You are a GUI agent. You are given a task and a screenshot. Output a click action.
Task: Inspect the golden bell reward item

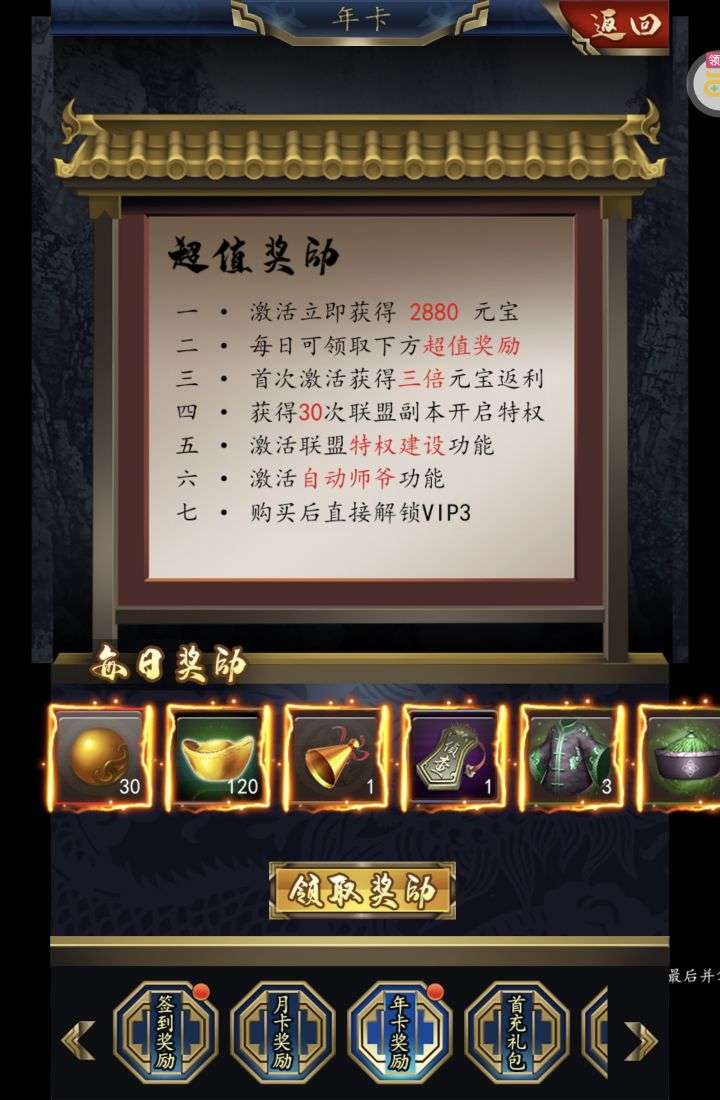[x=336, y=757]
